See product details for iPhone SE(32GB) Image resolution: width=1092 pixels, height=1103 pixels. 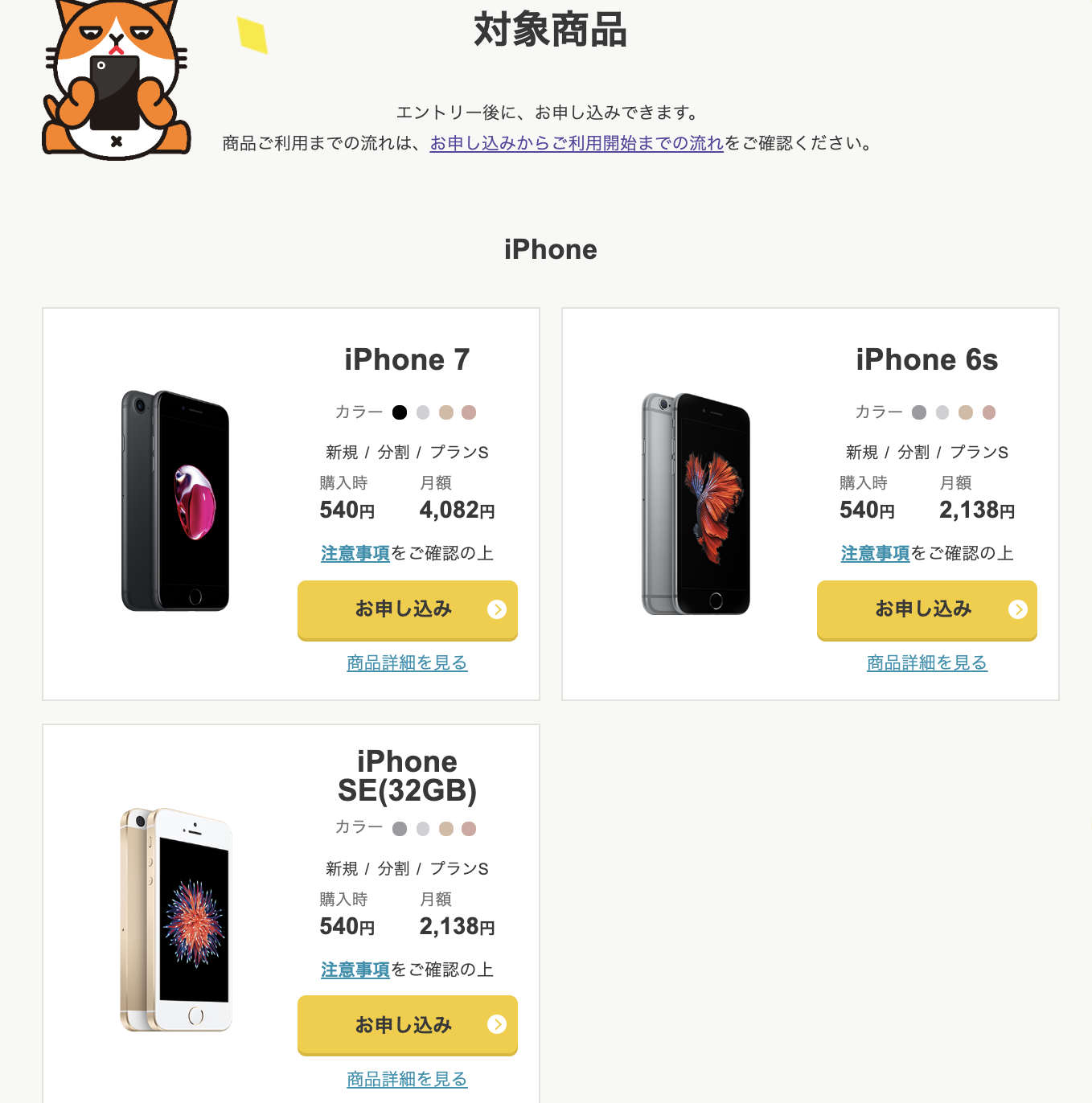tap(407, 1080)
